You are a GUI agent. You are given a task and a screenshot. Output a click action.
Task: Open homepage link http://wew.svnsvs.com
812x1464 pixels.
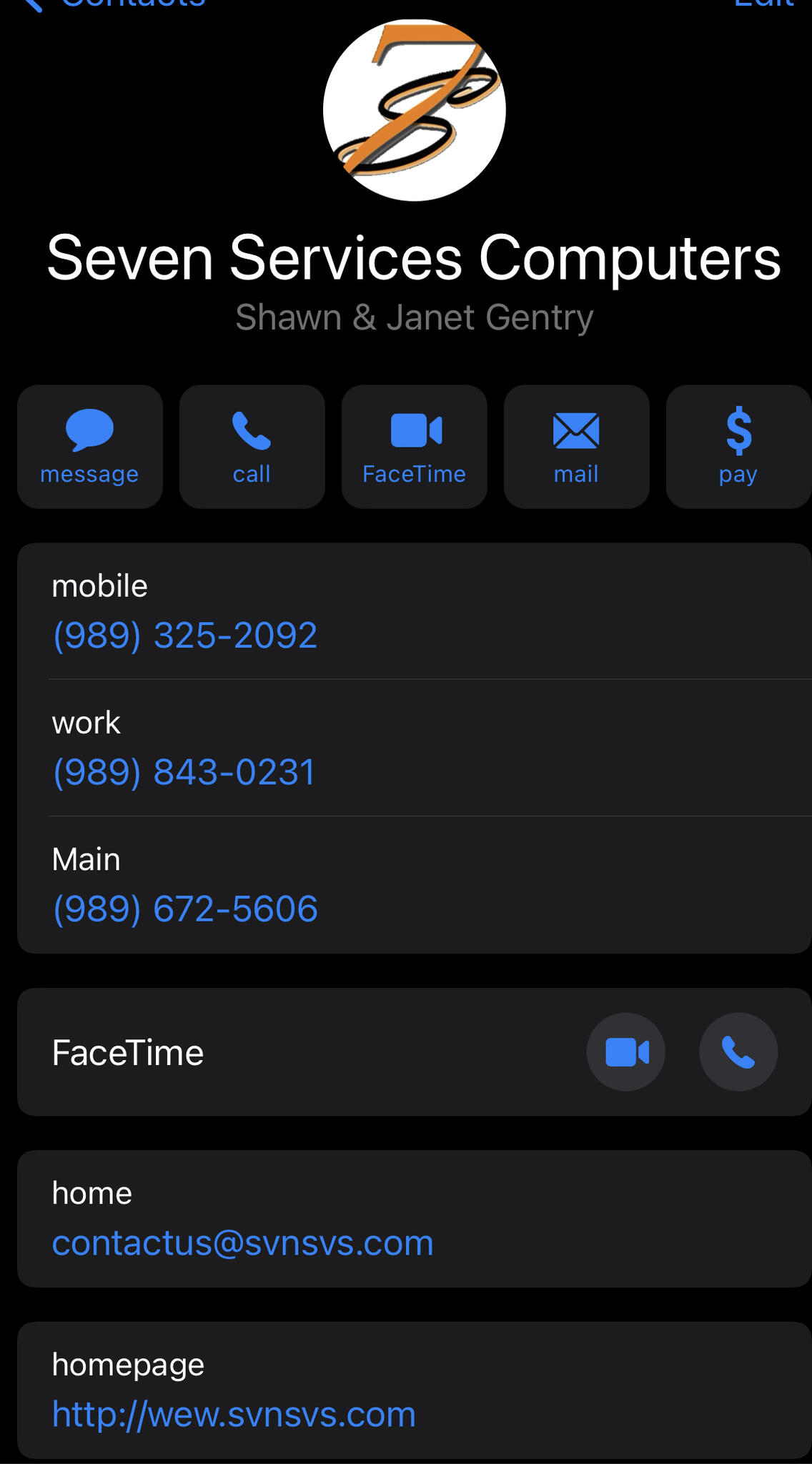234,1414
